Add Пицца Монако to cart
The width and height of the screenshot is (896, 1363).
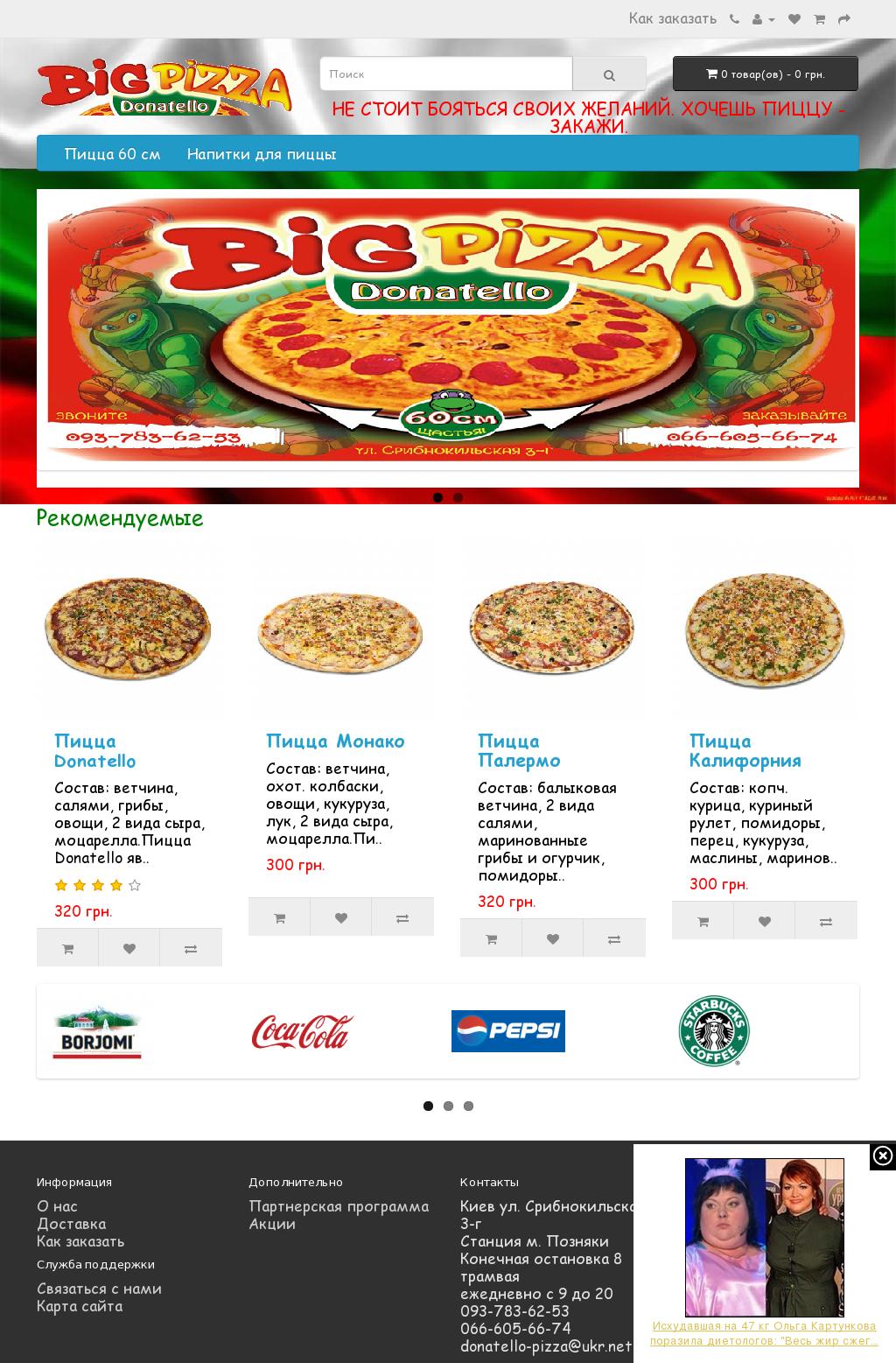tap(279, 917)
